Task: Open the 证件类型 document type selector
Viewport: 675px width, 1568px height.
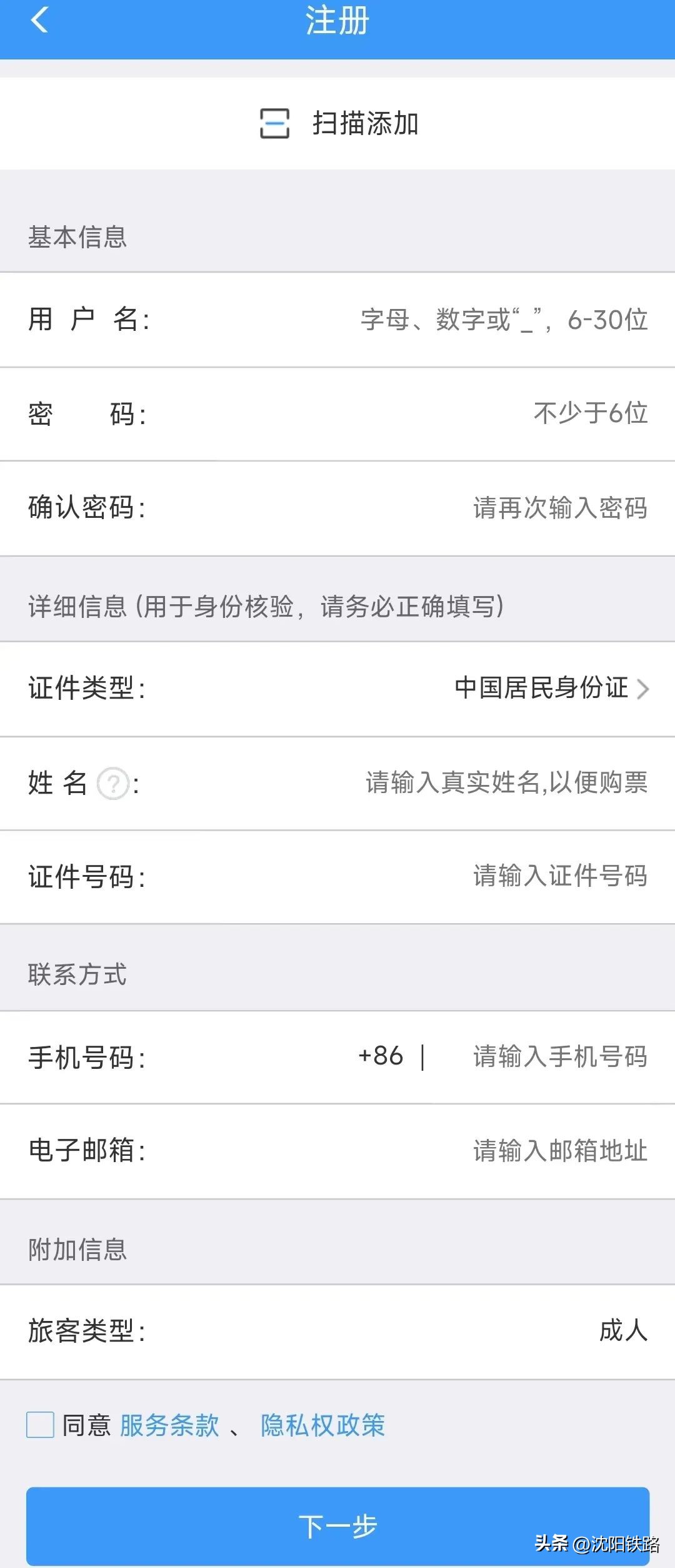Action: (541, 689)
